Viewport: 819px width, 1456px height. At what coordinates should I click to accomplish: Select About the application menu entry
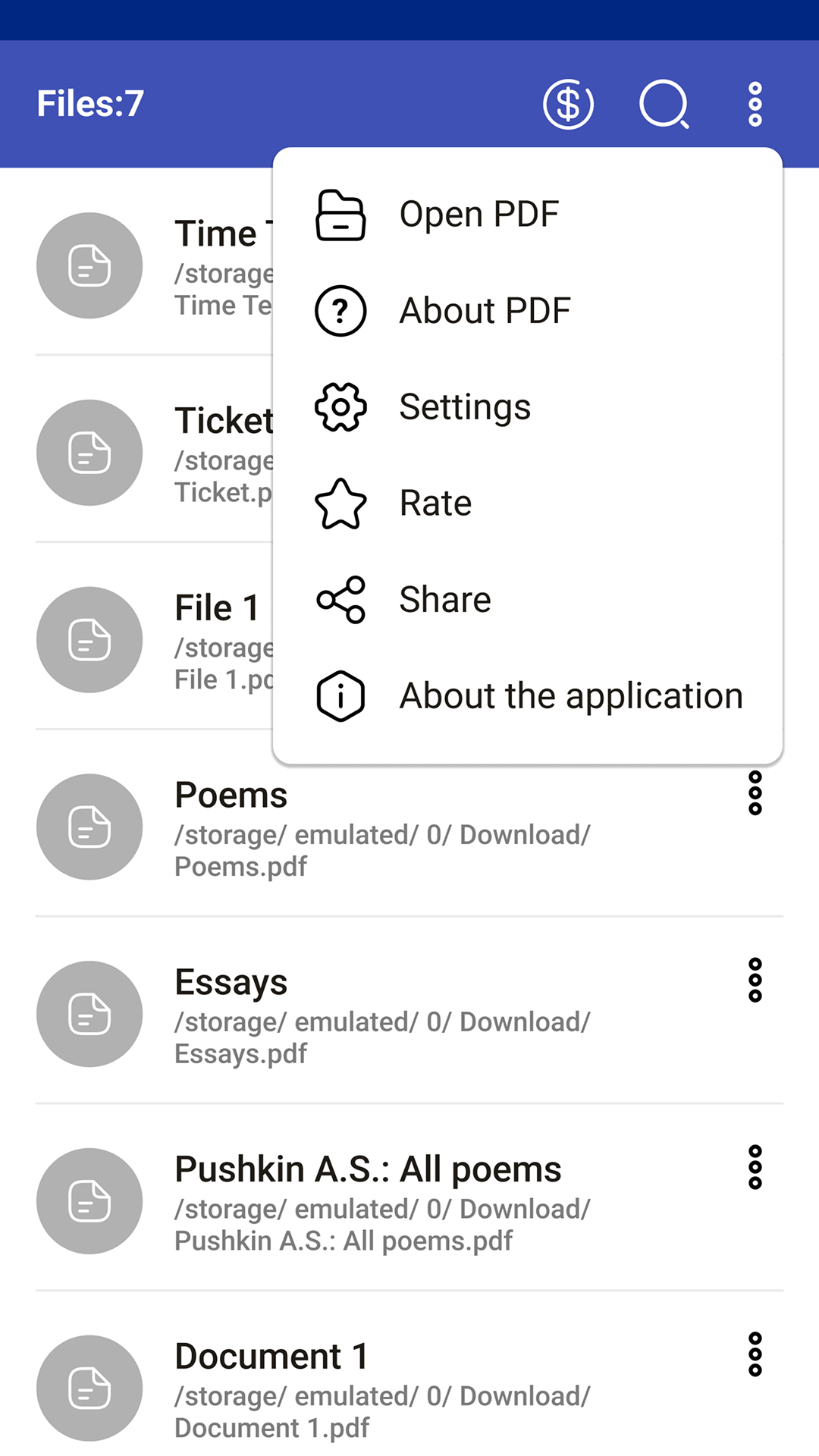[570, 695]
